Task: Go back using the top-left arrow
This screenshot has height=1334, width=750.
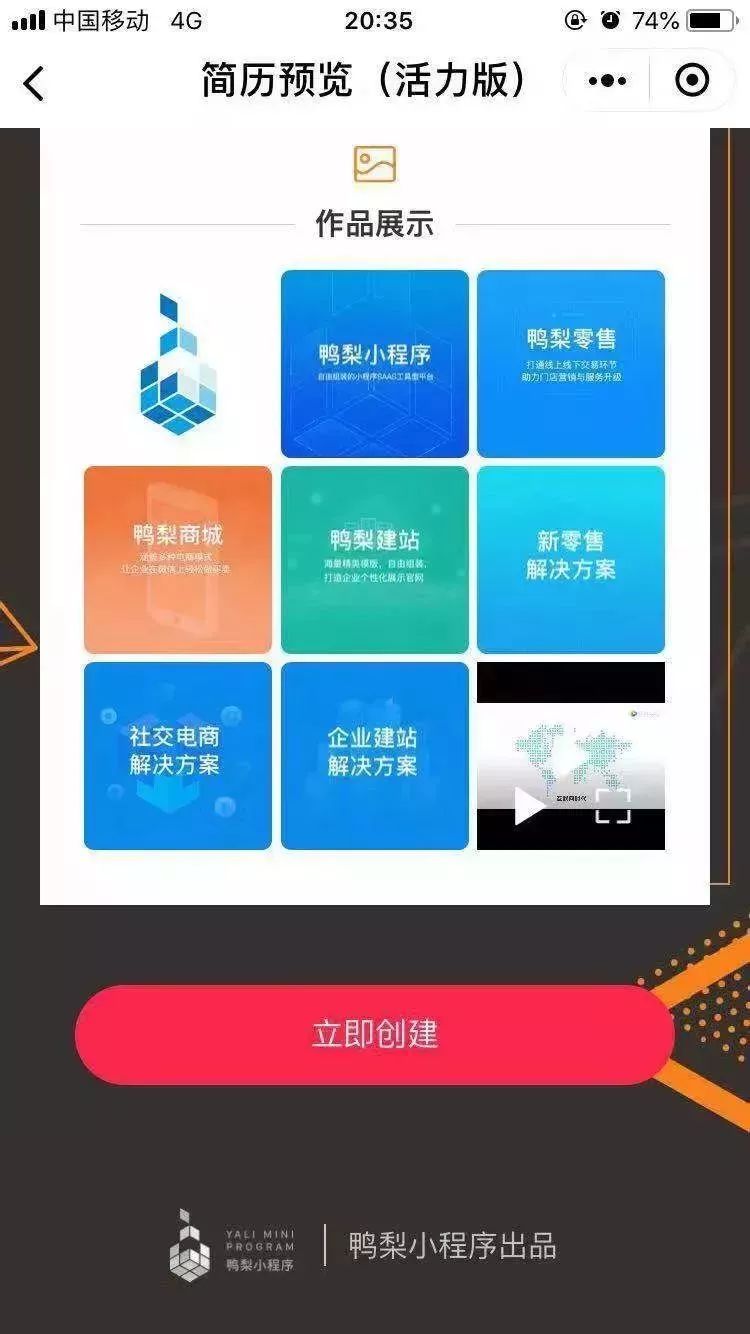Action: point(34,83)
